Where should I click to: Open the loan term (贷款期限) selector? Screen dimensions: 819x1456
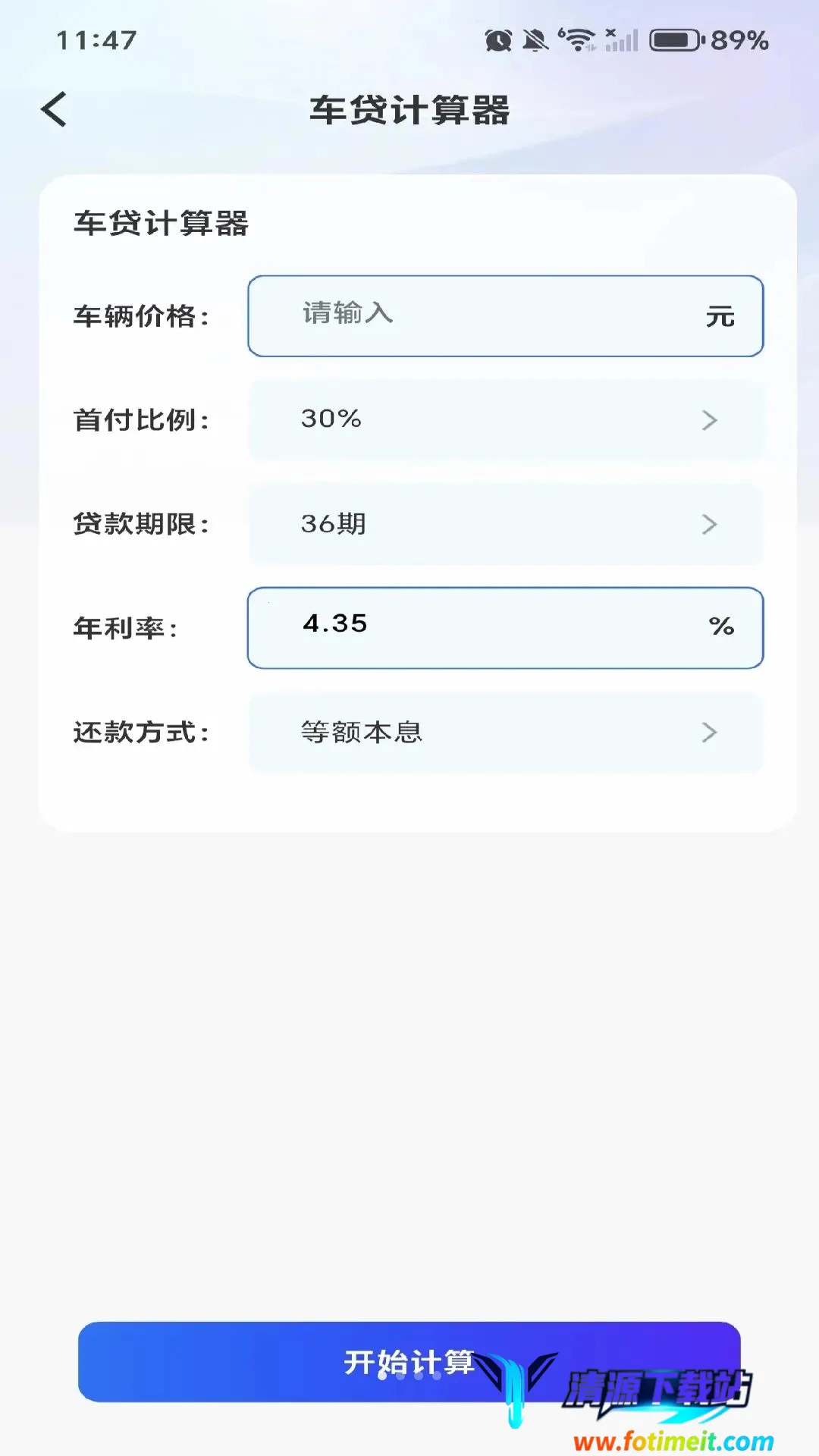tap(505, 524)
